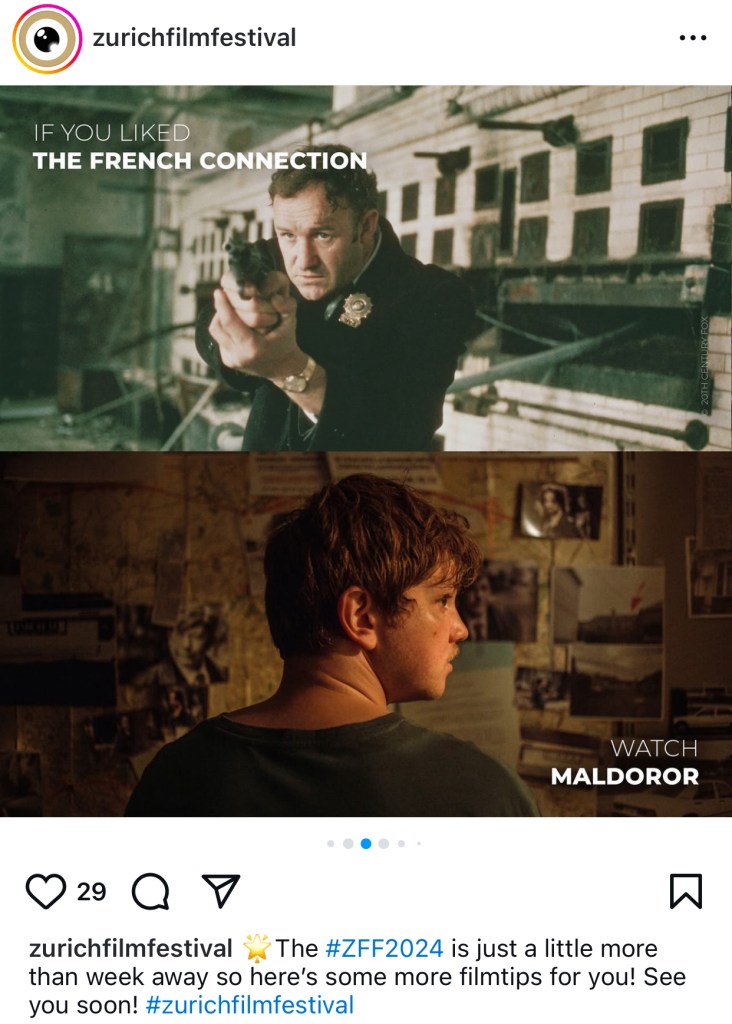Share this post via the paper plane

tap(221, 891)
